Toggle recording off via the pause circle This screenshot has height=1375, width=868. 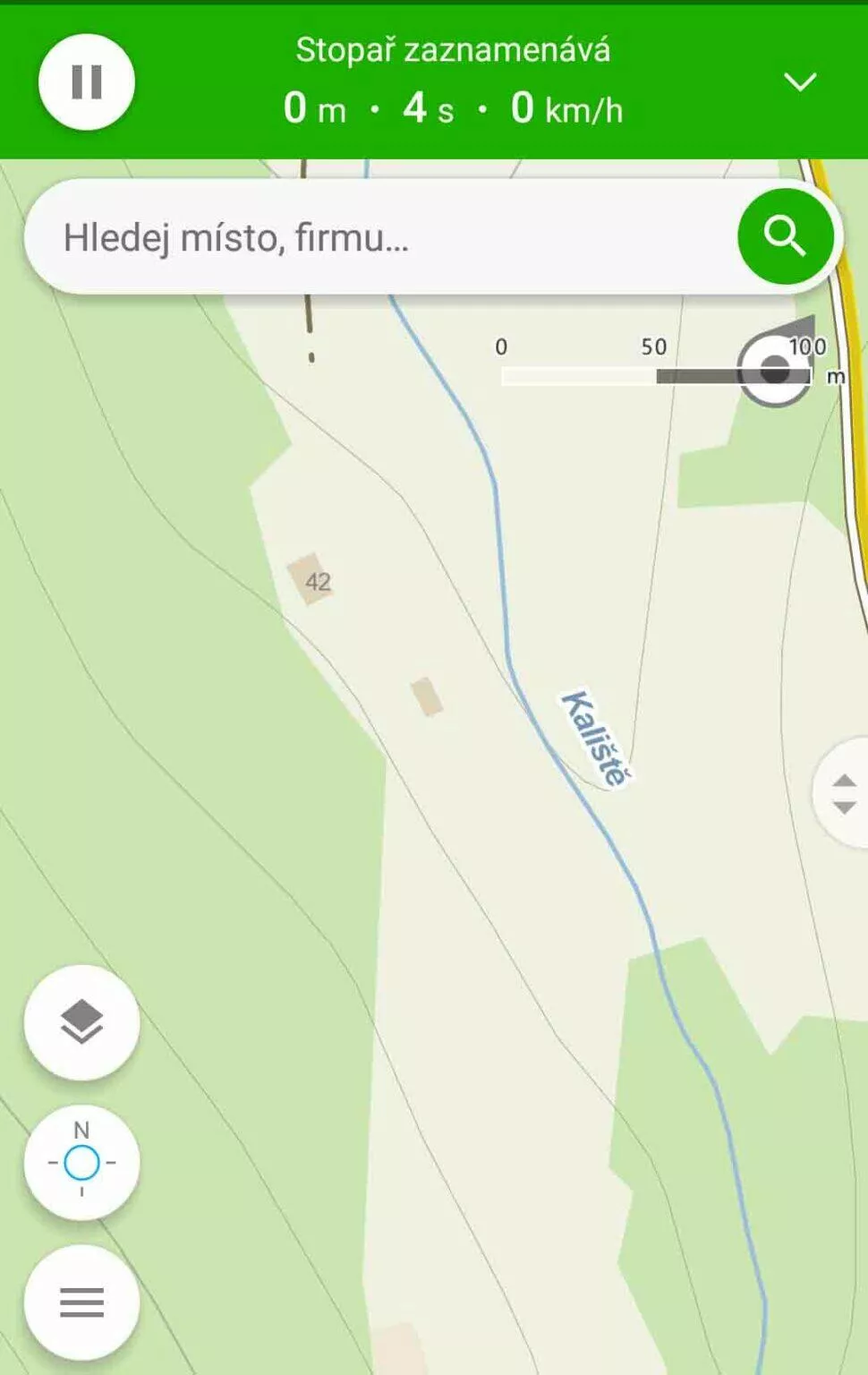[x=86, y=83]
